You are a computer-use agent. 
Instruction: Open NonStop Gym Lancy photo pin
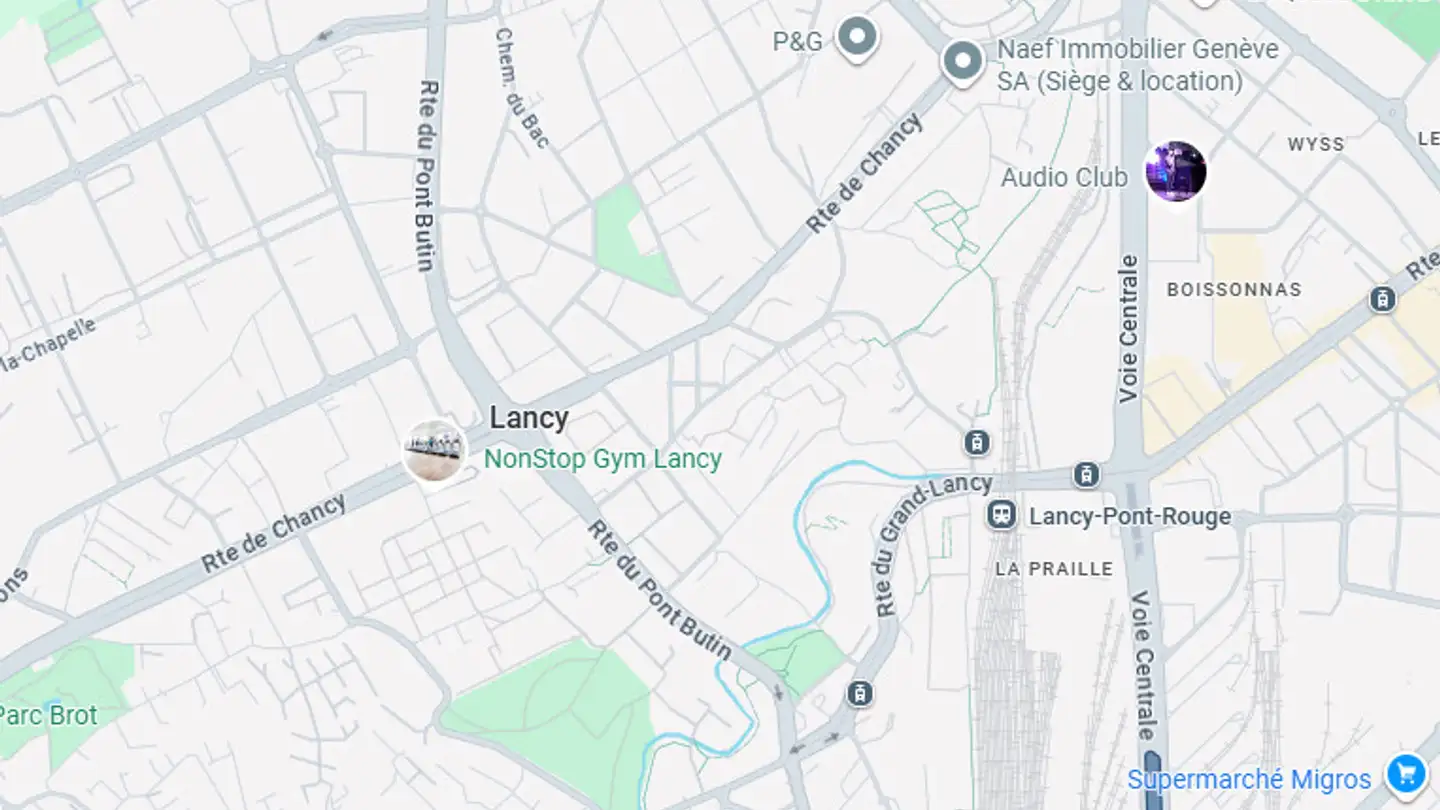(x=434, y=451)
